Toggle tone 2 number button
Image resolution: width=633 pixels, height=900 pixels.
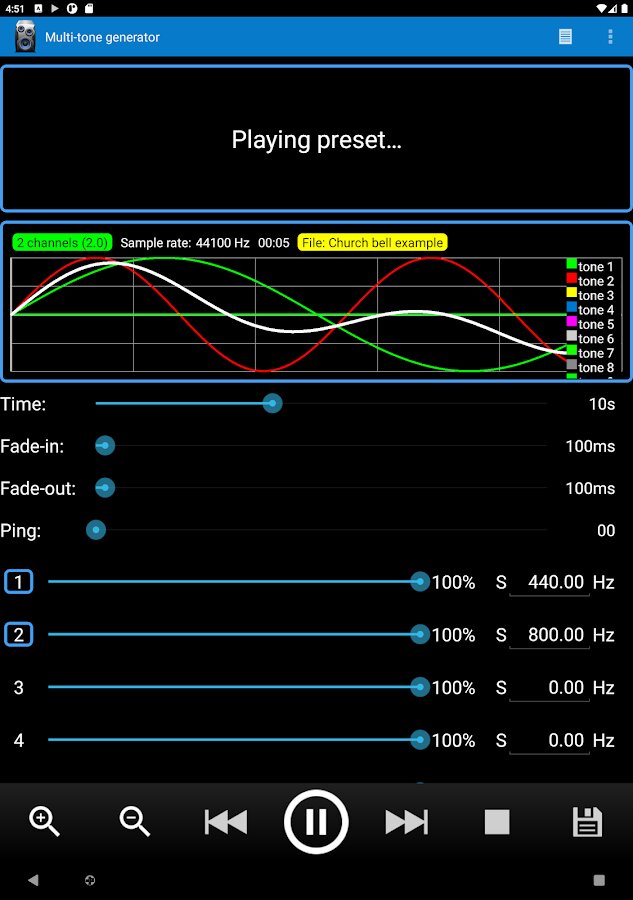coord(18,635)
